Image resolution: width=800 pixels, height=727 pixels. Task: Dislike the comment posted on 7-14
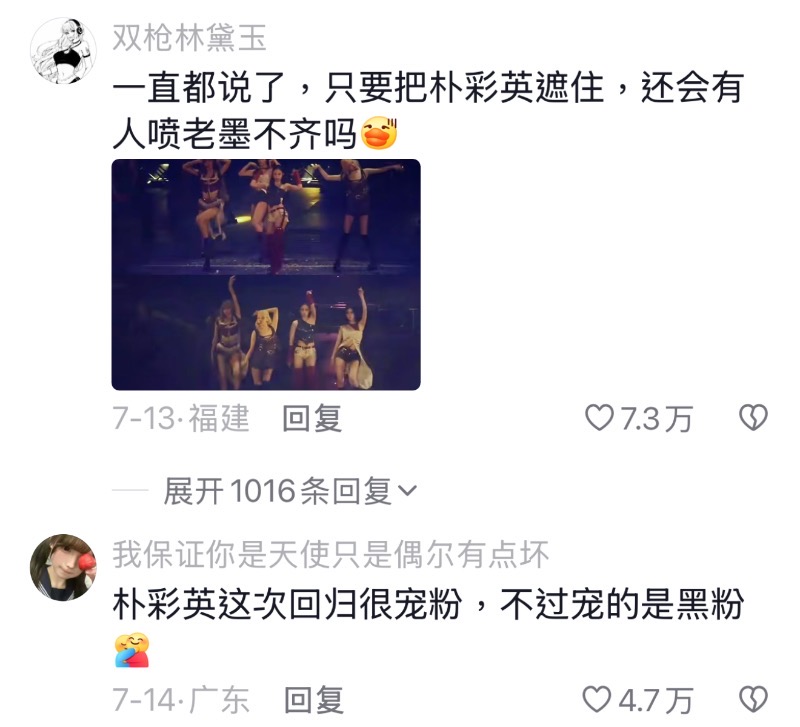click(752, 699)
